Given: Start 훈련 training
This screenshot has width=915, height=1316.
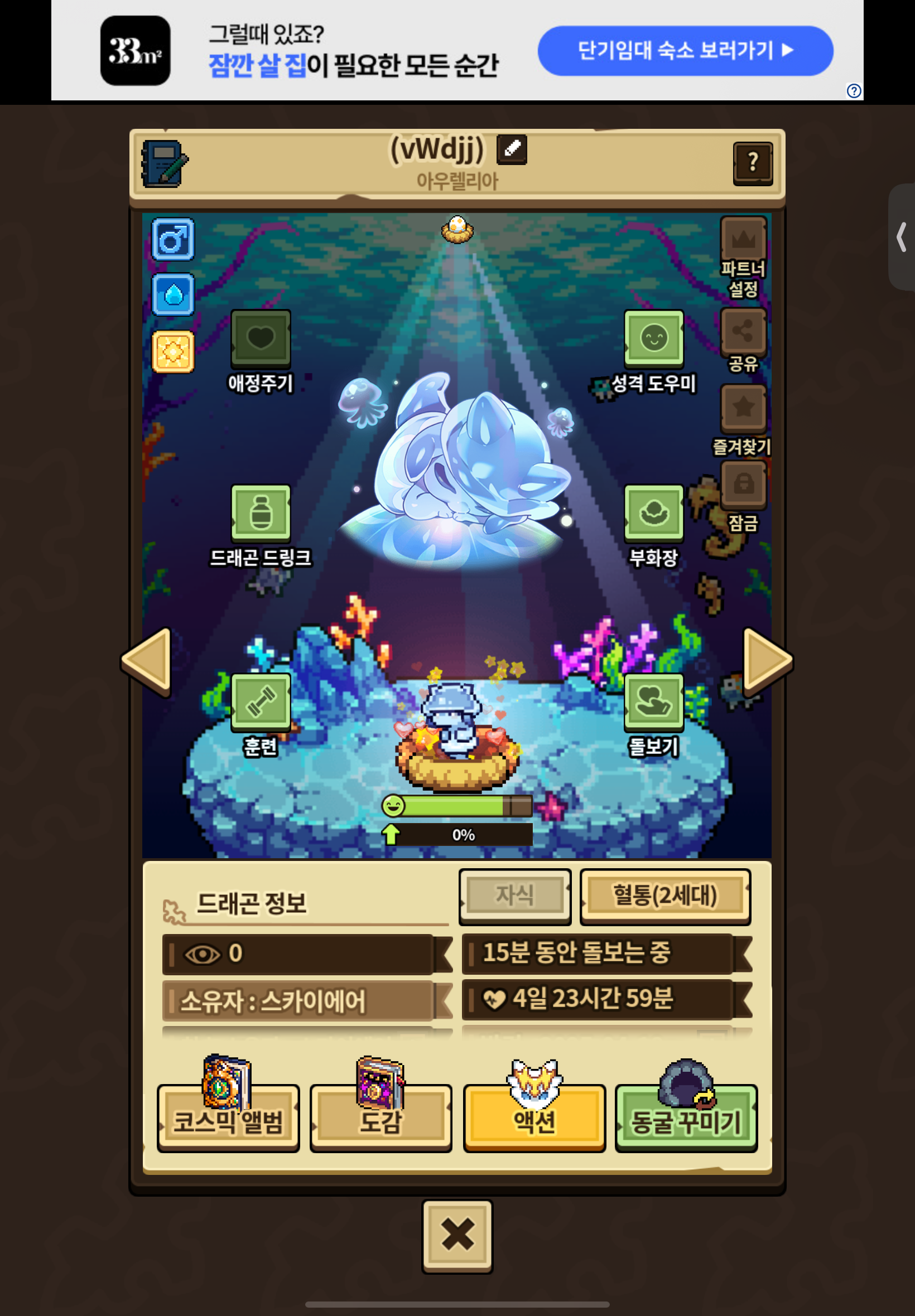Looking at the screenshot, I should pyautogui.click(x=261, y=703).
